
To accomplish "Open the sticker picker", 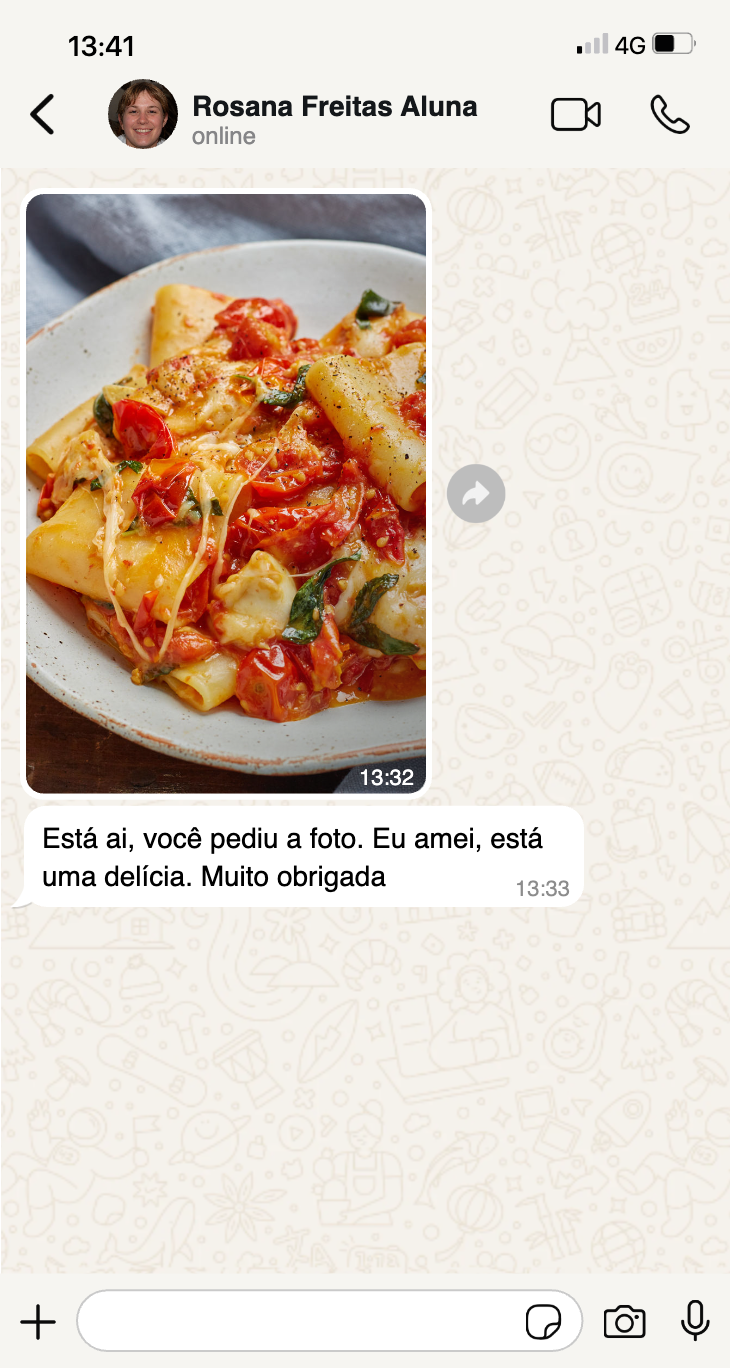I will click(x=544, y=1322).
